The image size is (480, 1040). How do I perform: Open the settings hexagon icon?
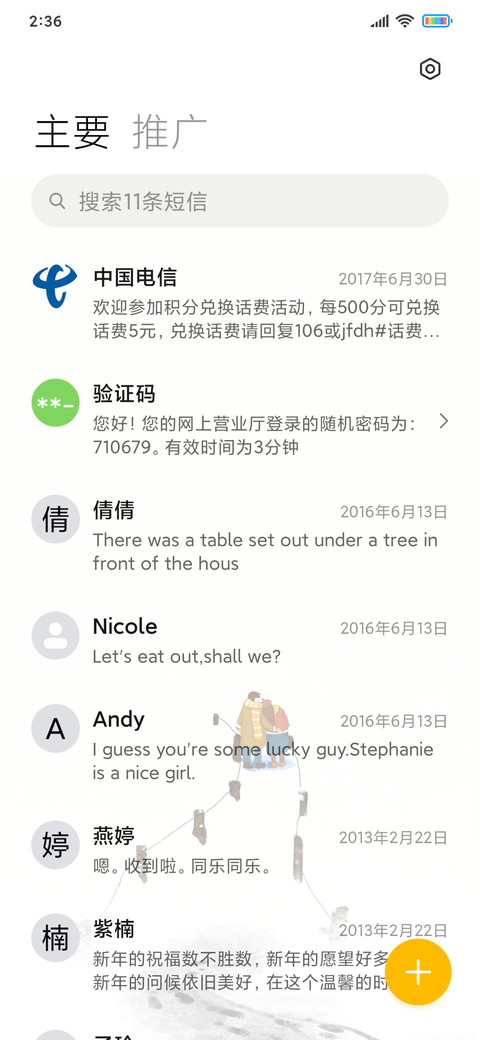[430, 69]
